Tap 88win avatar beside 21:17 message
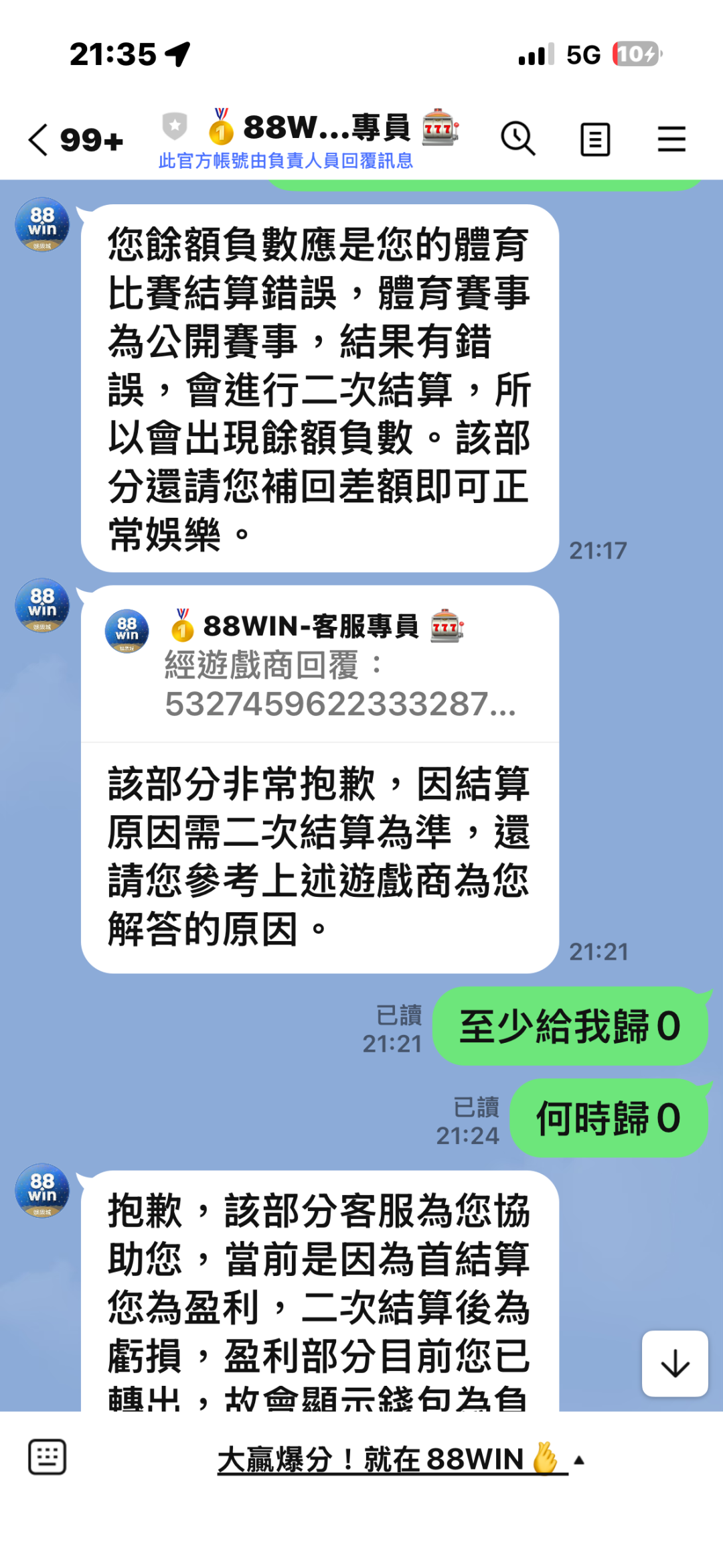Image resolution: width=723 pixels, height=1568 pixels. pyautogui.click(x=42, y=224)
